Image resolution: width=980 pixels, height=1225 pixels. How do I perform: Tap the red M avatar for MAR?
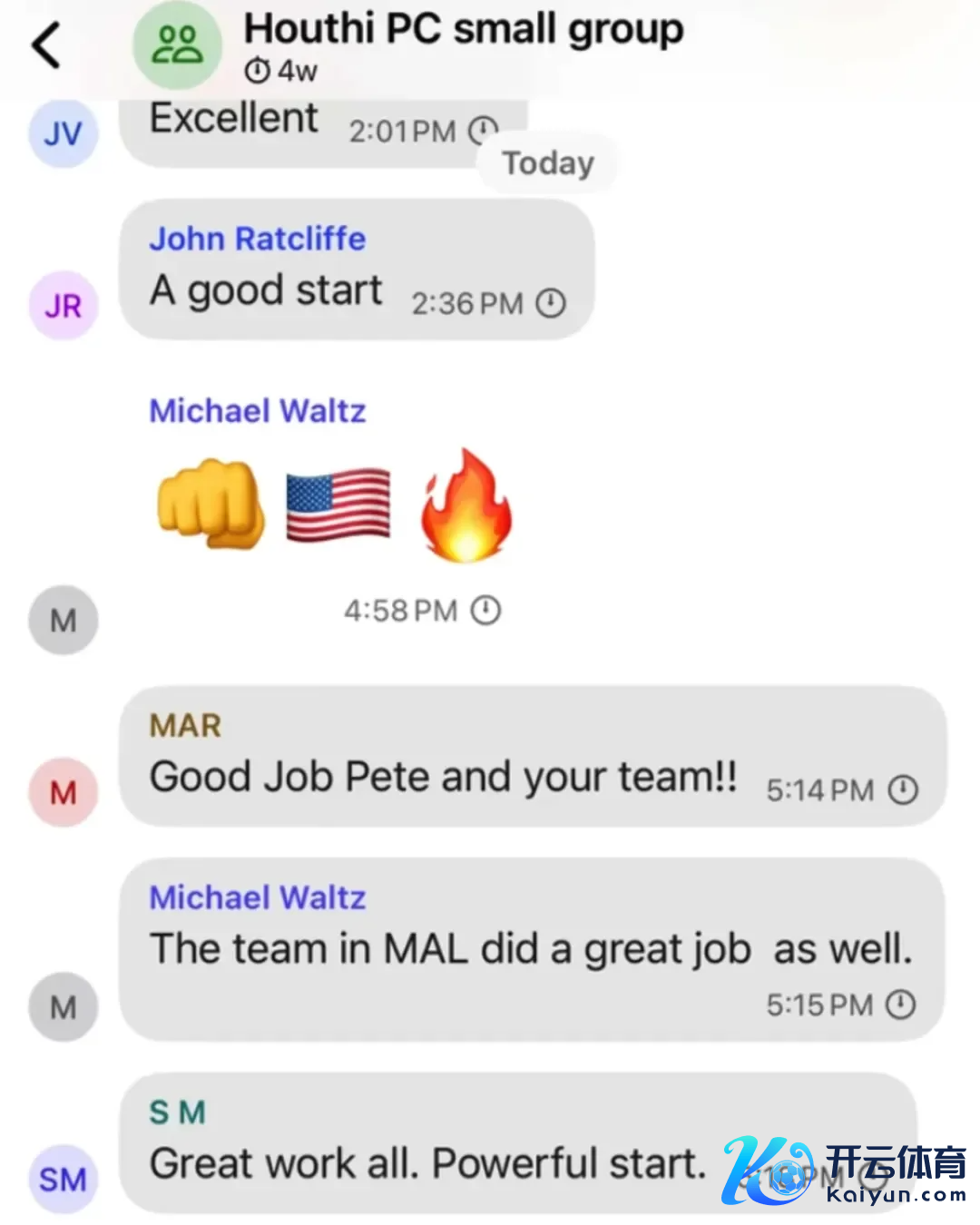(x=63, y=792)
